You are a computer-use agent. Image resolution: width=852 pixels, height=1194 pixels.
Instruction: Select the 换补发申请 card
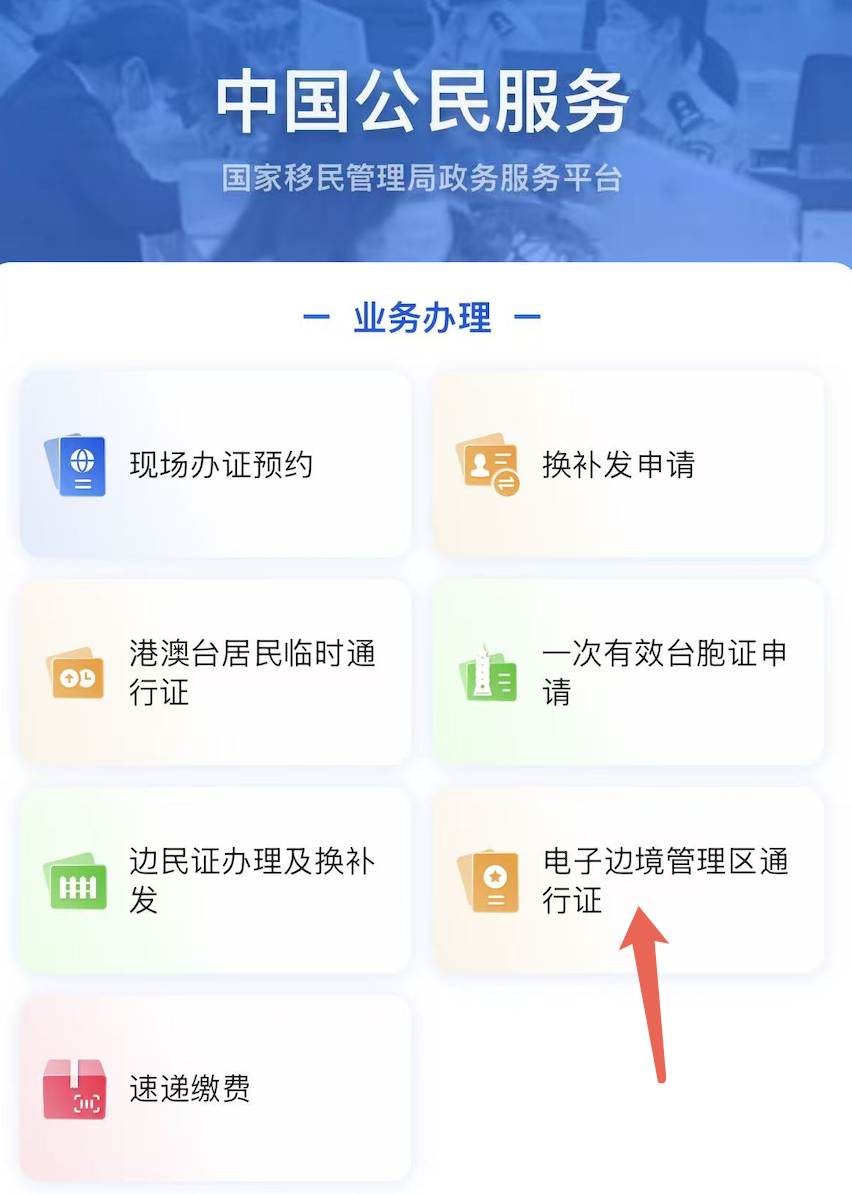pos(628,465)
